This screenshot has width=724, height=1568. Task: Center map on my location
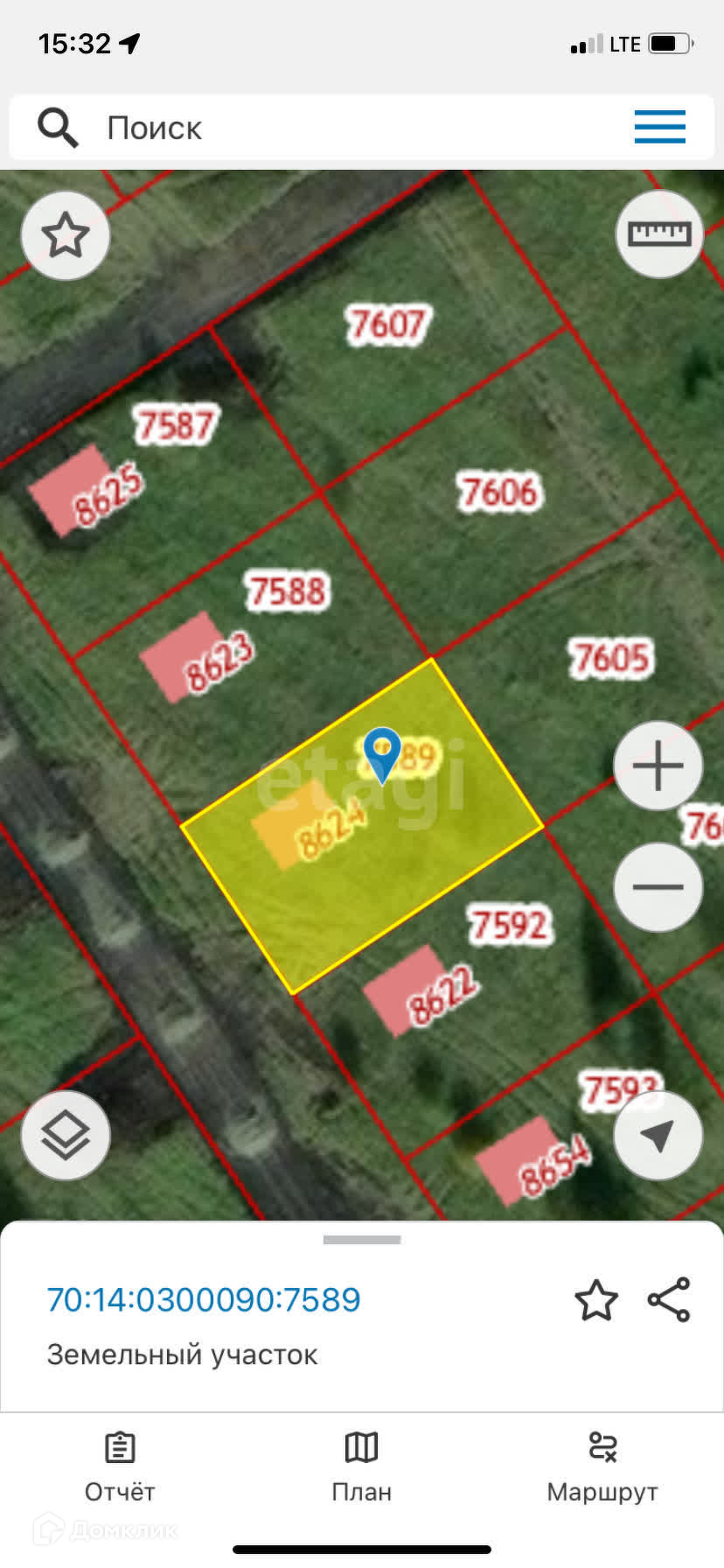658,1136
